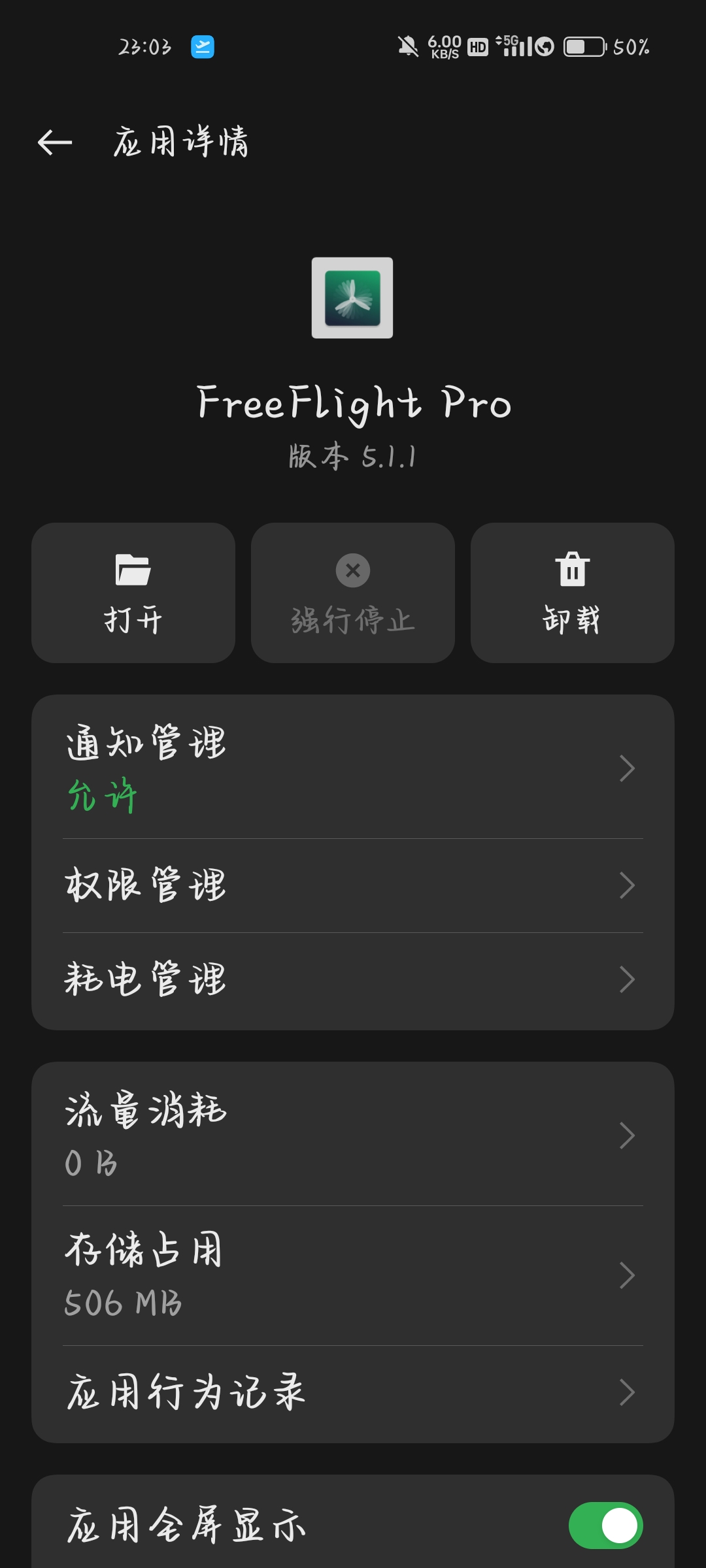Screen dimensions: 706x1568
Task: Tap the blue app icon near the clock
Action: 201,47
